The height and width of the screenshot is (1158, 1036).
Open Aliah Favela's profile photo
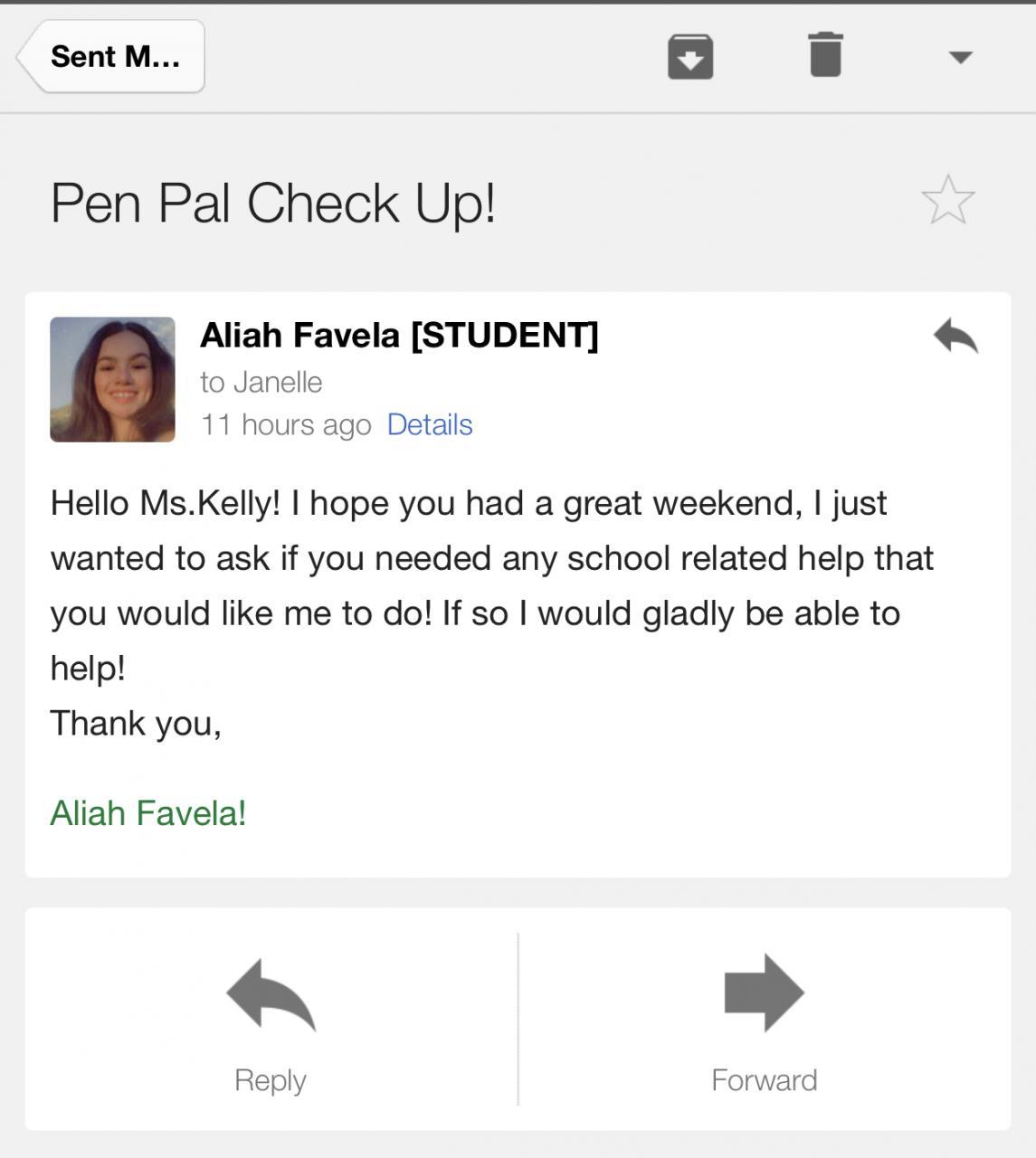coord(112,379)
